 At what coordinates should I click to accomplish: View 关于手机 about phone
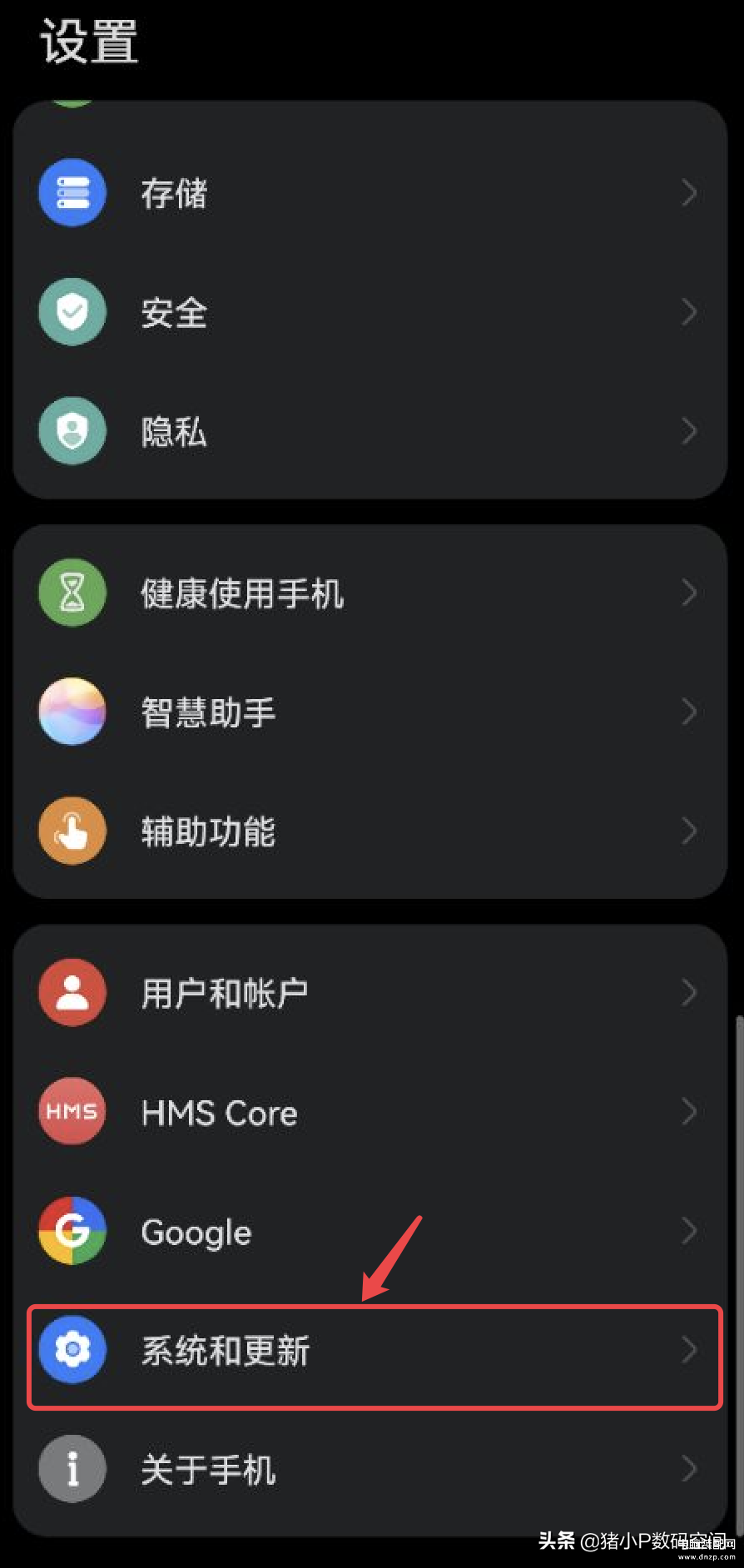[x=370, y=1469]
